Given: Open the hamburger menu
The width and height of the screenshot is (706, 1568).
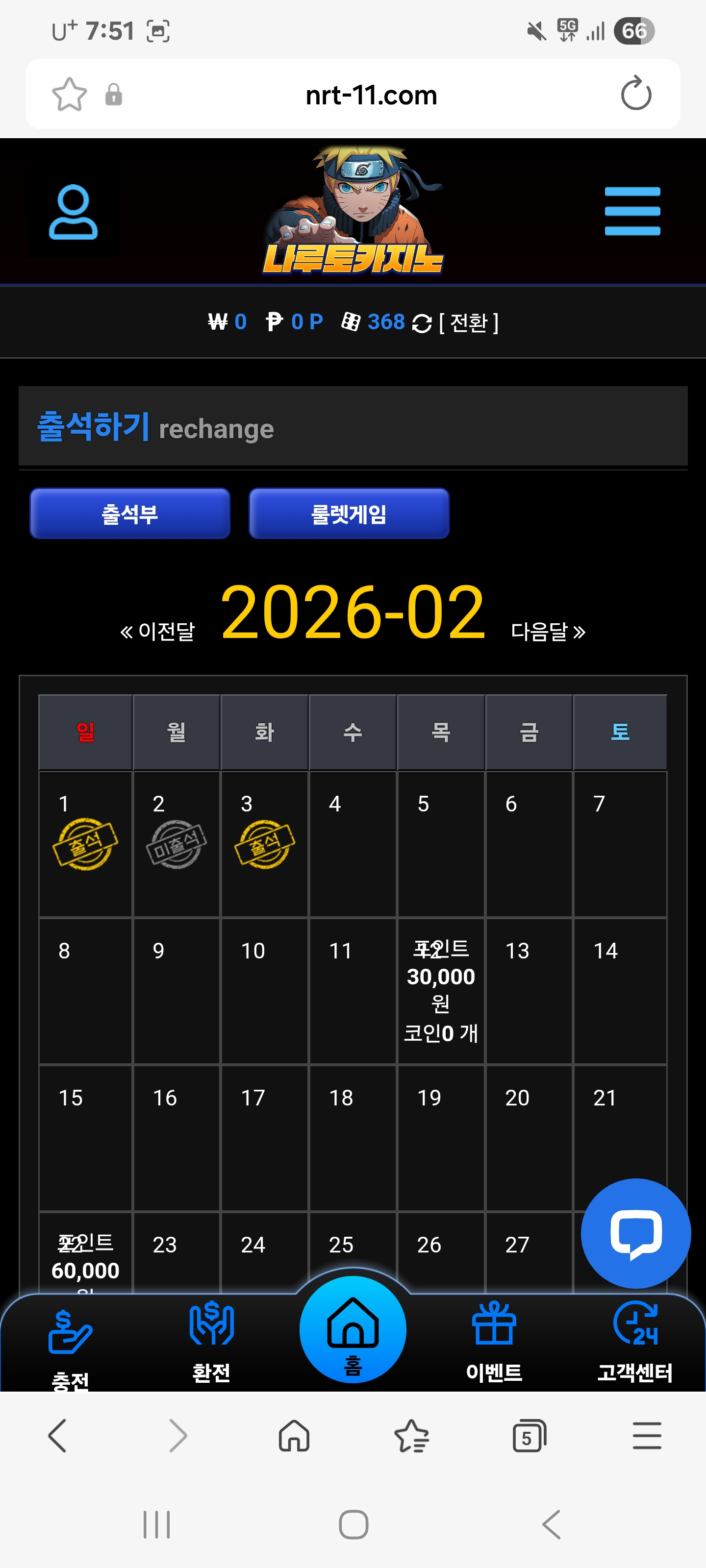Looking at the screenshot, I should [x=631, y=211].
